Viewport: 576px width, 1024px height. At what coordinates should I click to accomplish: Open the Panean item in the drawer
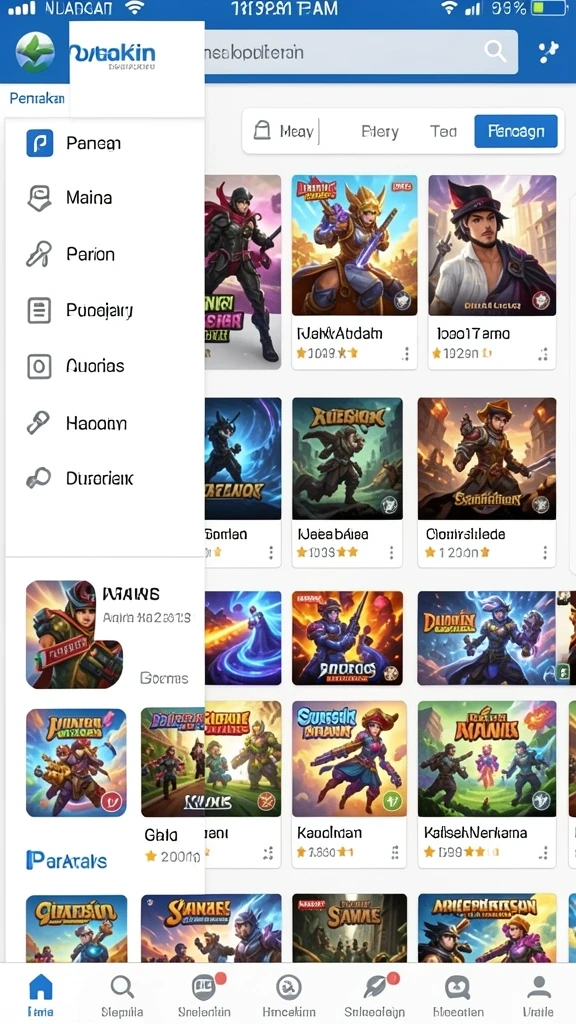coord(104,143)
